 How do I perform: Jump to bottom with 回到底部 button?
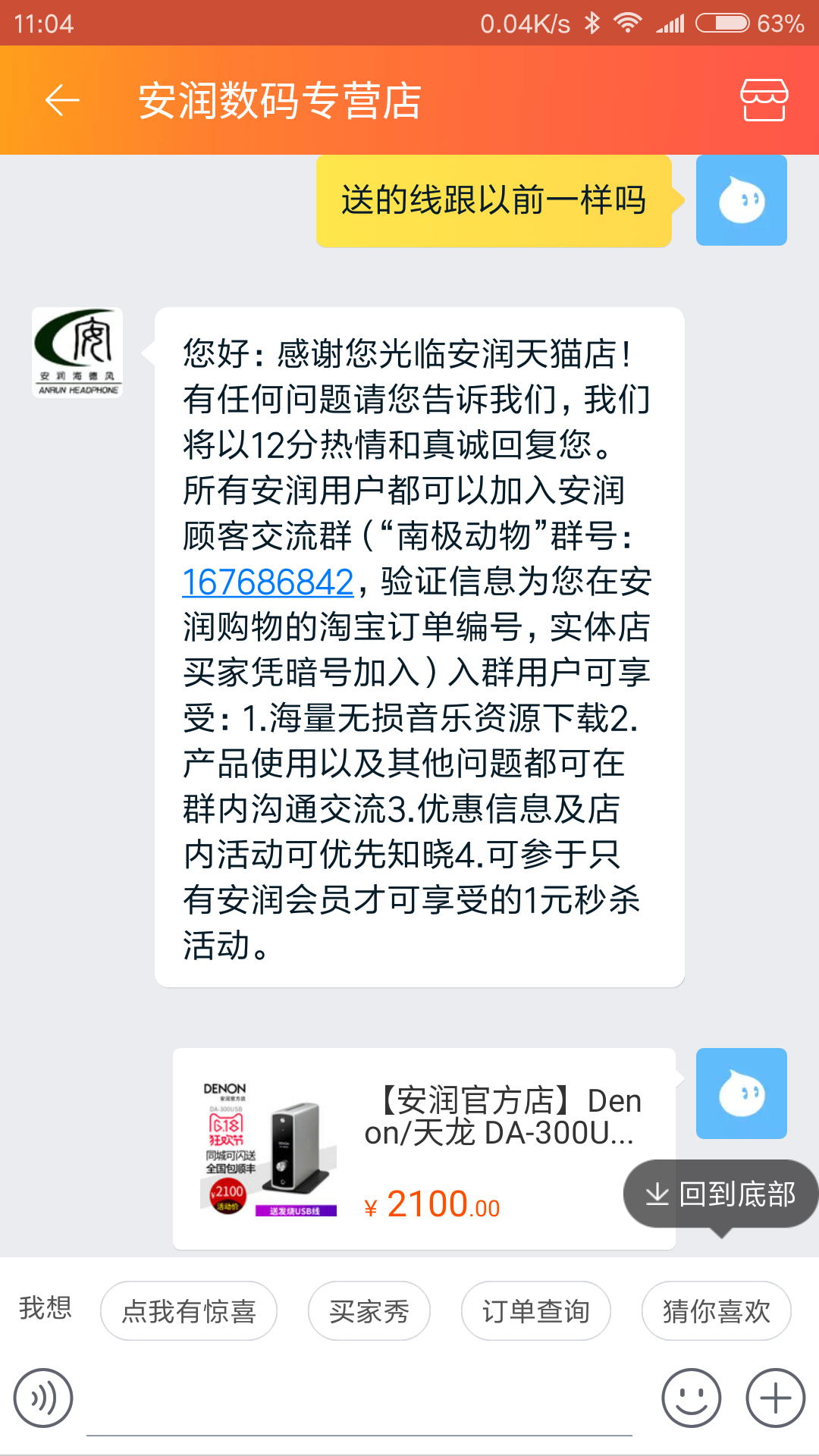[720, 1194]
